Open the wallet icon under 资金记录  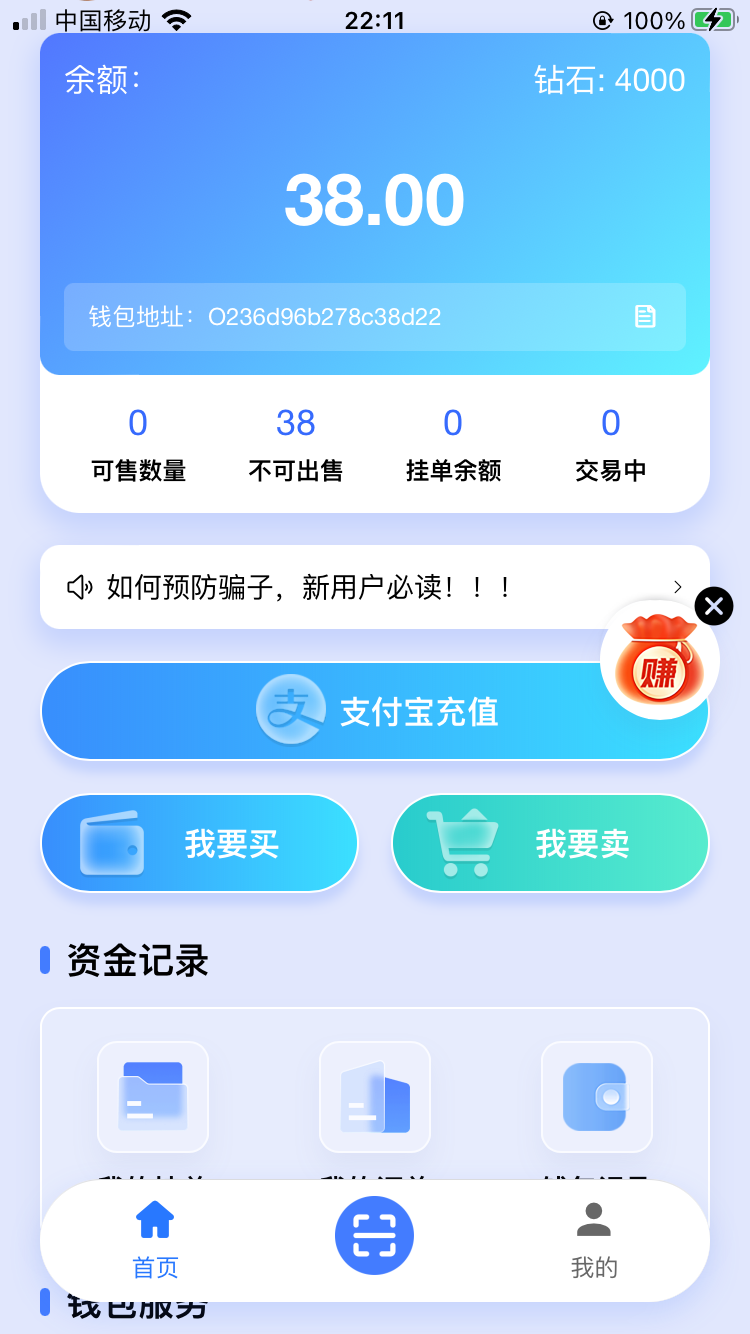point(596,1097)
